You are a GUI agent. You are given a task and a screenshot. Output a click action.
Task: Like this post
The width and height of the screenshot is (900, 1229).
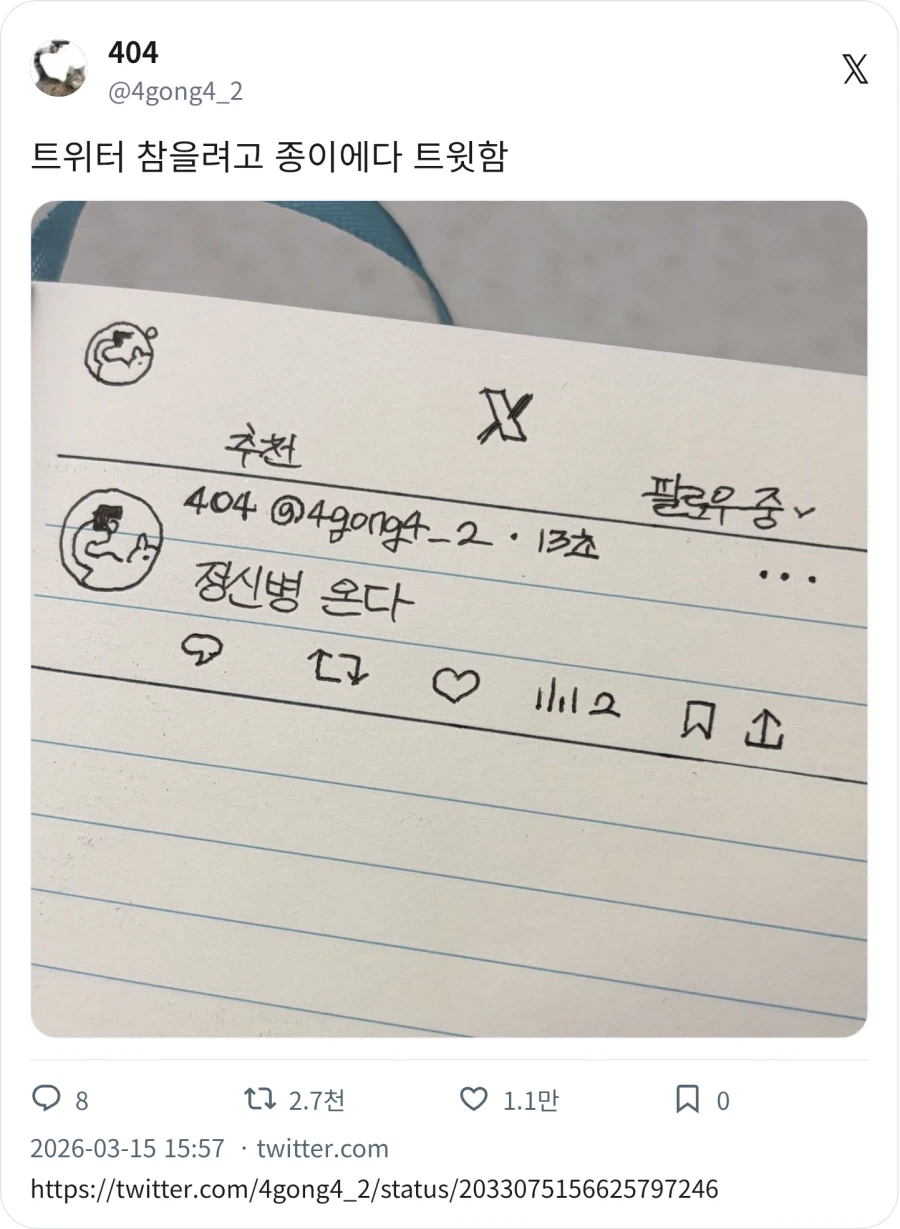(473, 1100)
